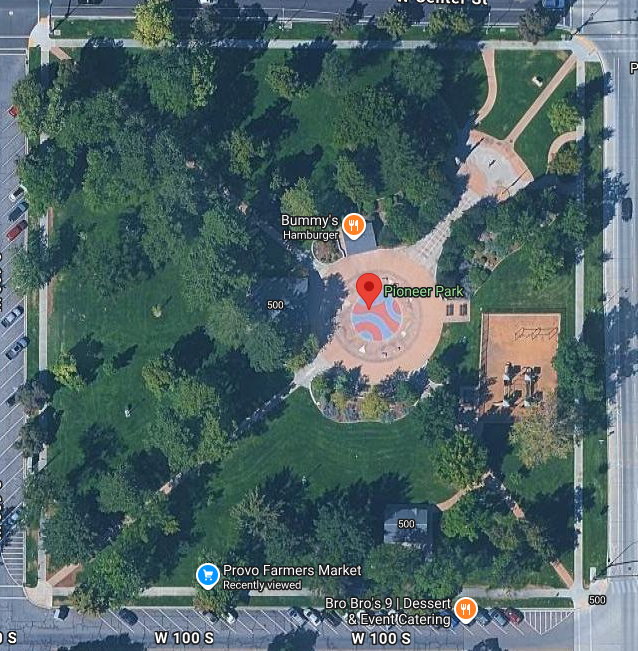Image resolution: width=638 pixels, height=651 pixels.
Task: Select the red Pioneer Park pin
Action: [368, 288]
